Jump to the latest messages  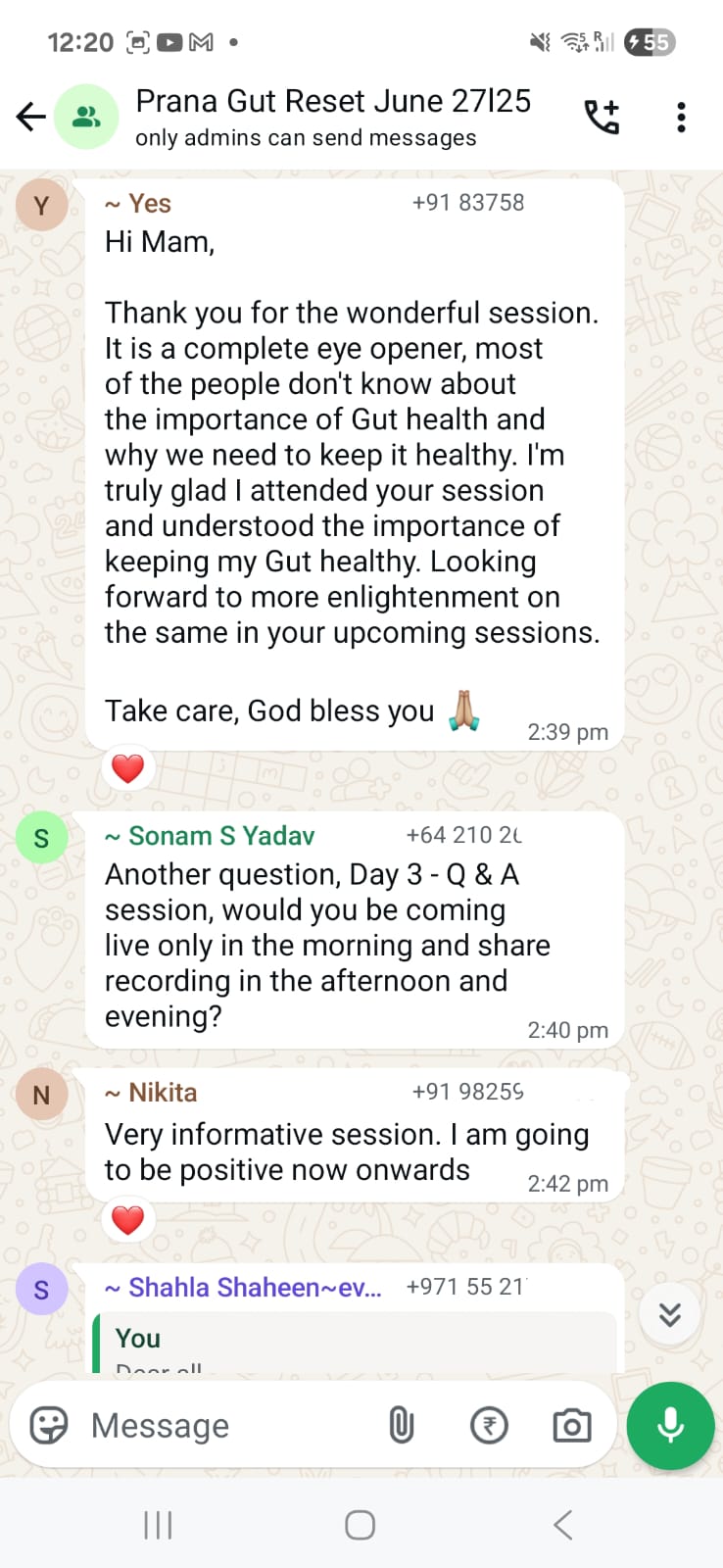tap(670, 1314)
